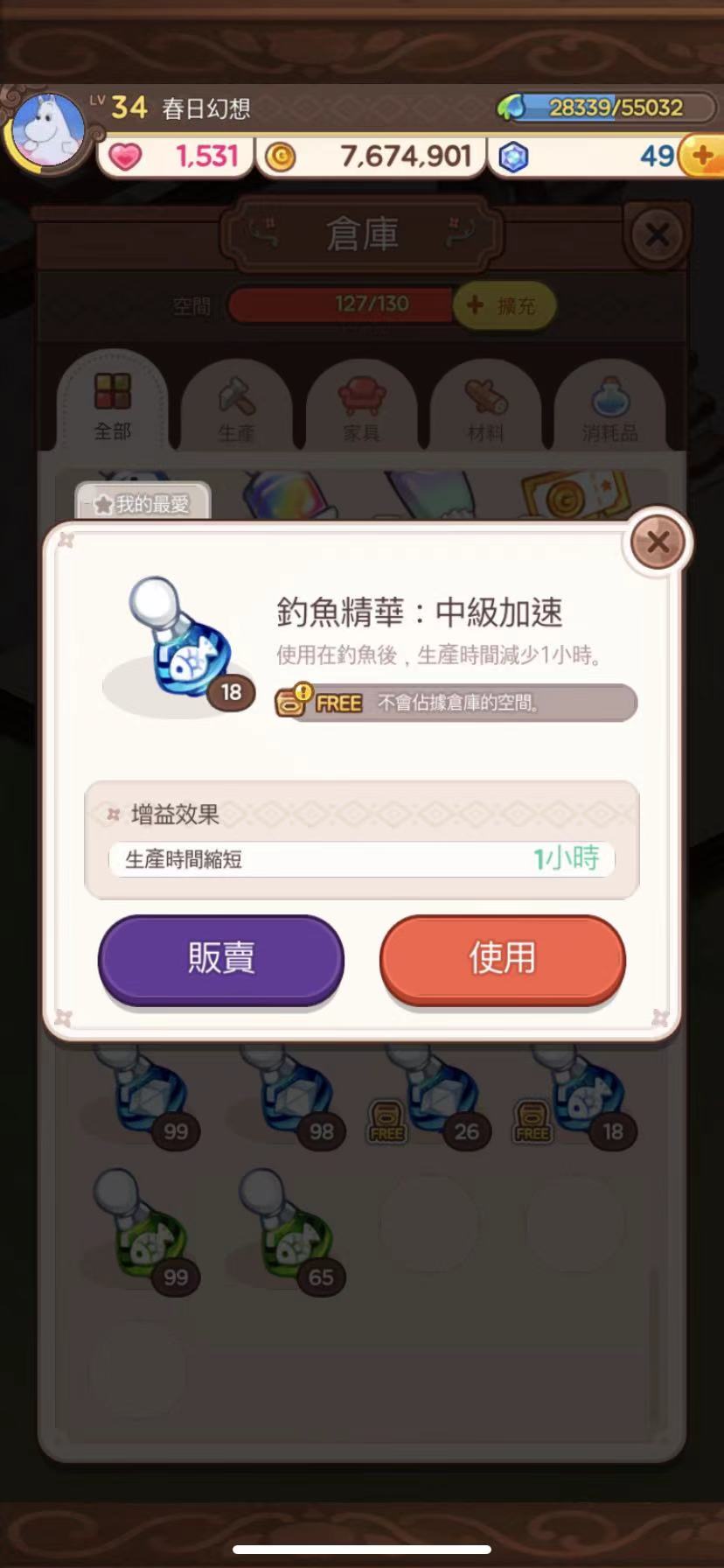Open the player profile avatar

(x=48, y=131)
